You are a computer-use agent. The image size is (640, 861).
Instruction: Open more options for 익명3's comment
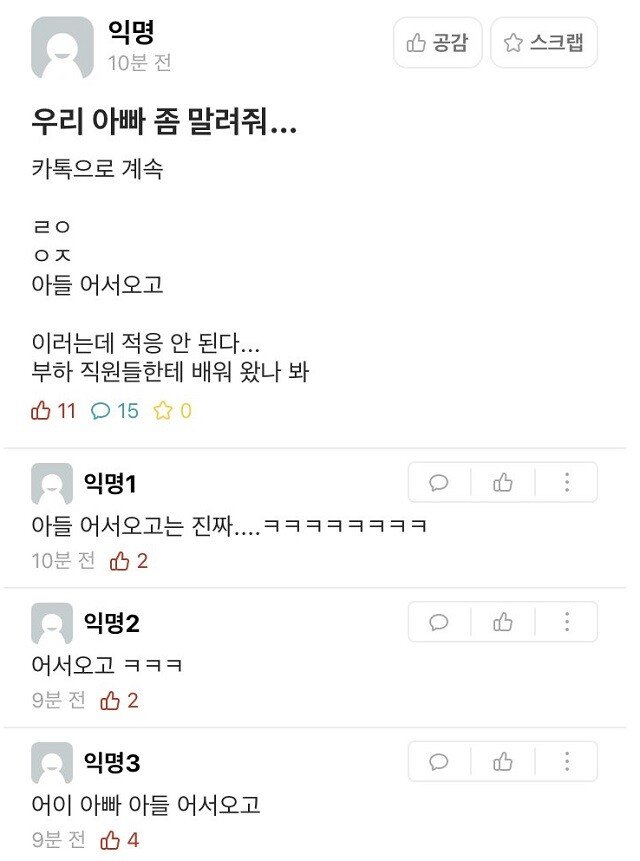tap(566, 762)
